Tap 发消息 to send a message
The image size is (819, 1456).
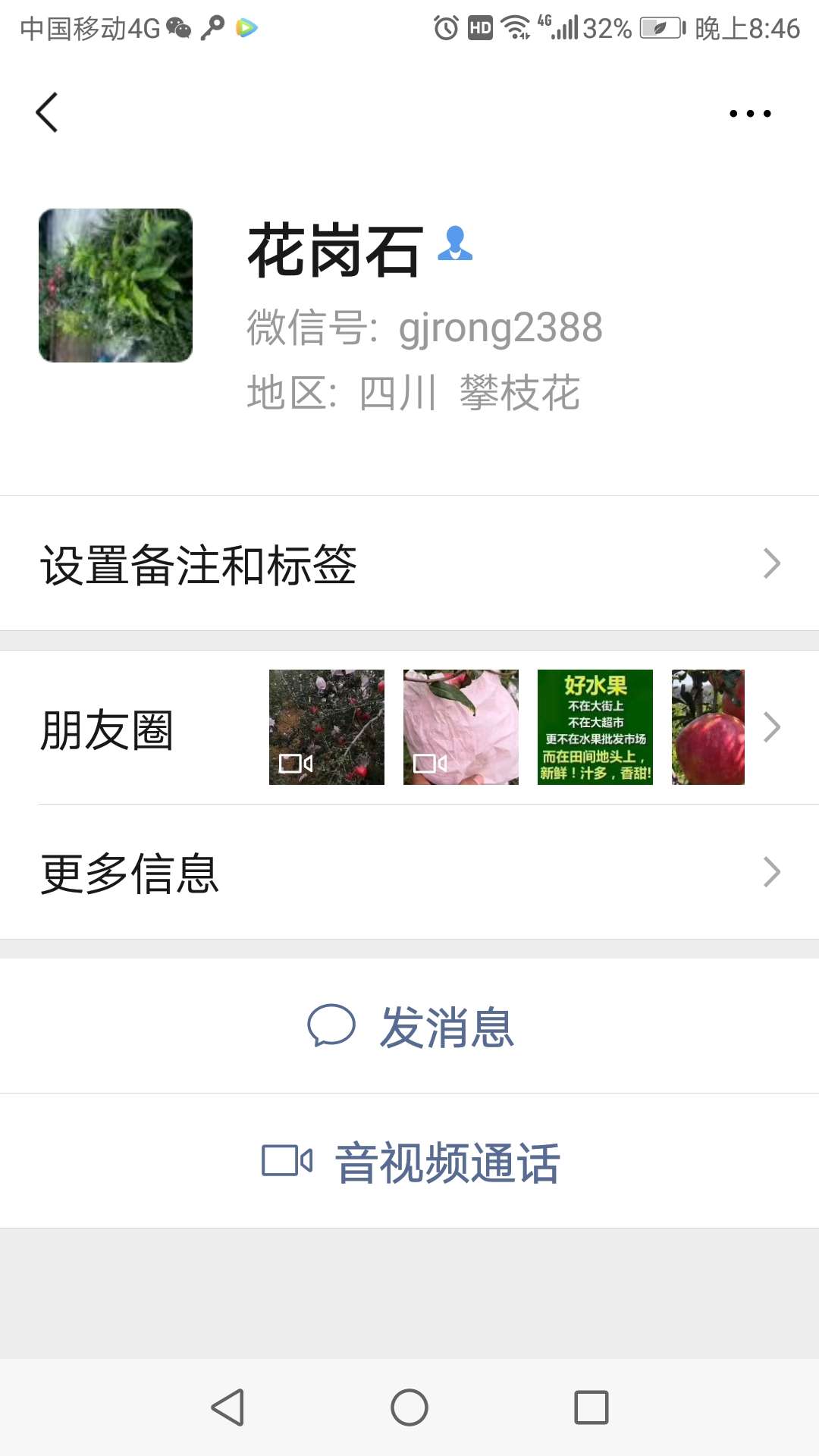tap(409, 1027)
